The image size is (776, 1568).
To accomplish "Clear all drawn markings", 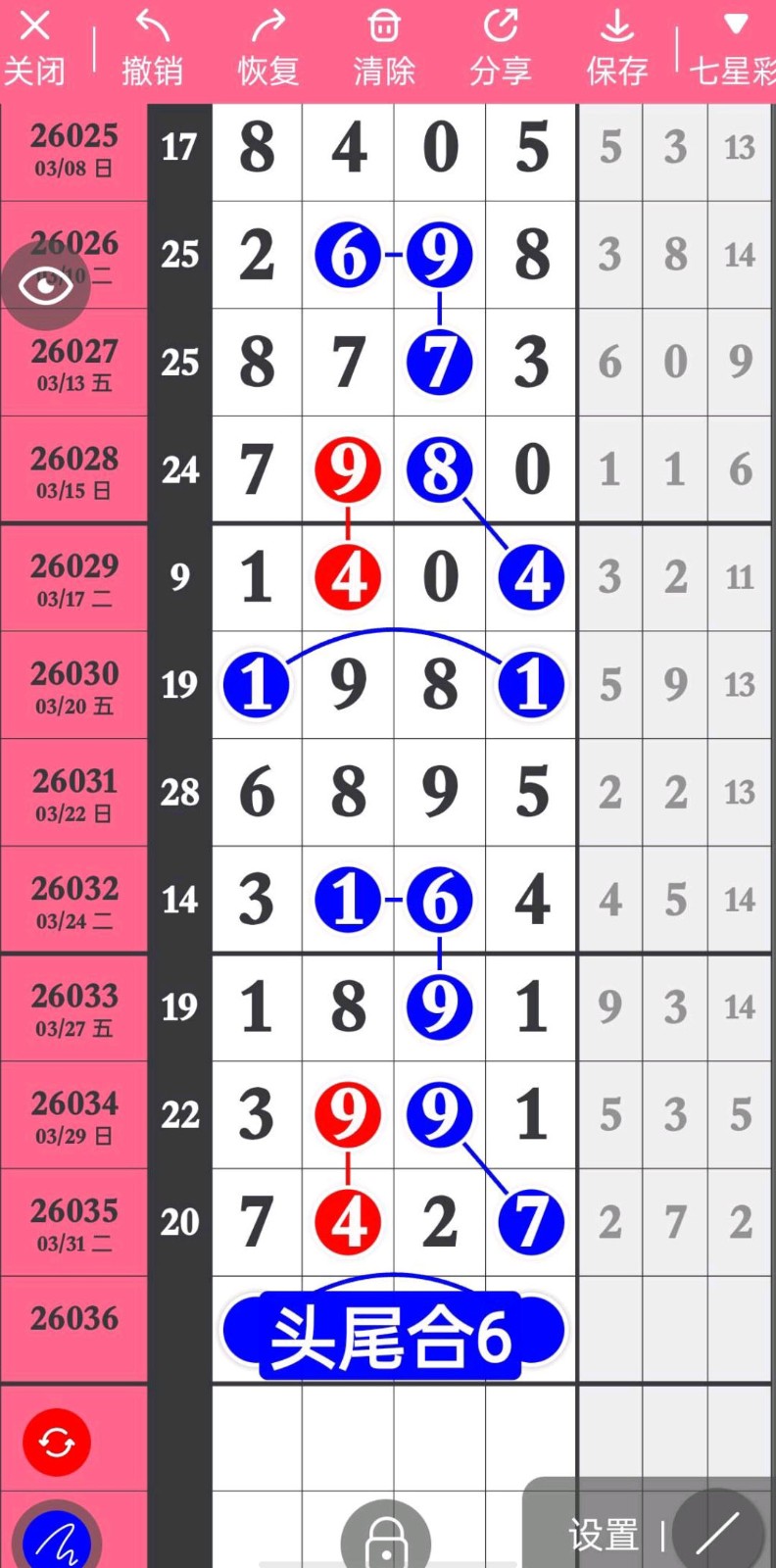I will [x=384, y=47].
